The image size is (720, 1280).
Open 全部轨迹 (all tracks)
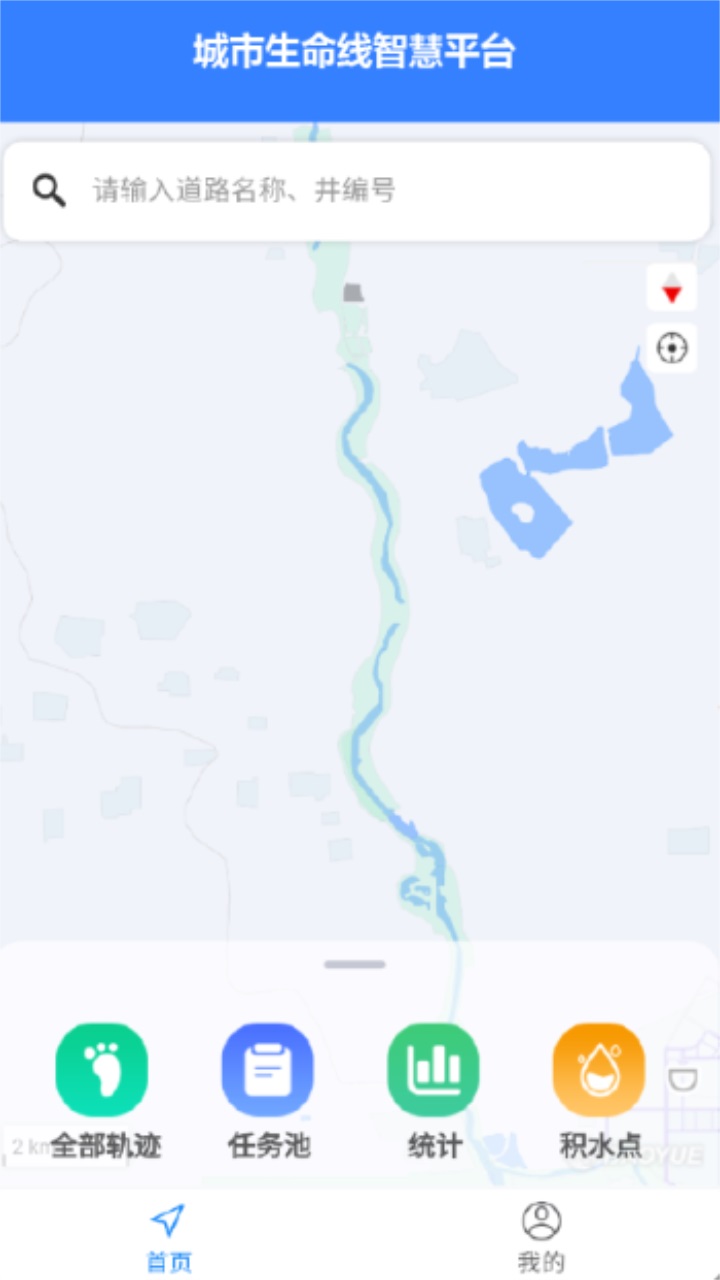[x=105, y=1091]
